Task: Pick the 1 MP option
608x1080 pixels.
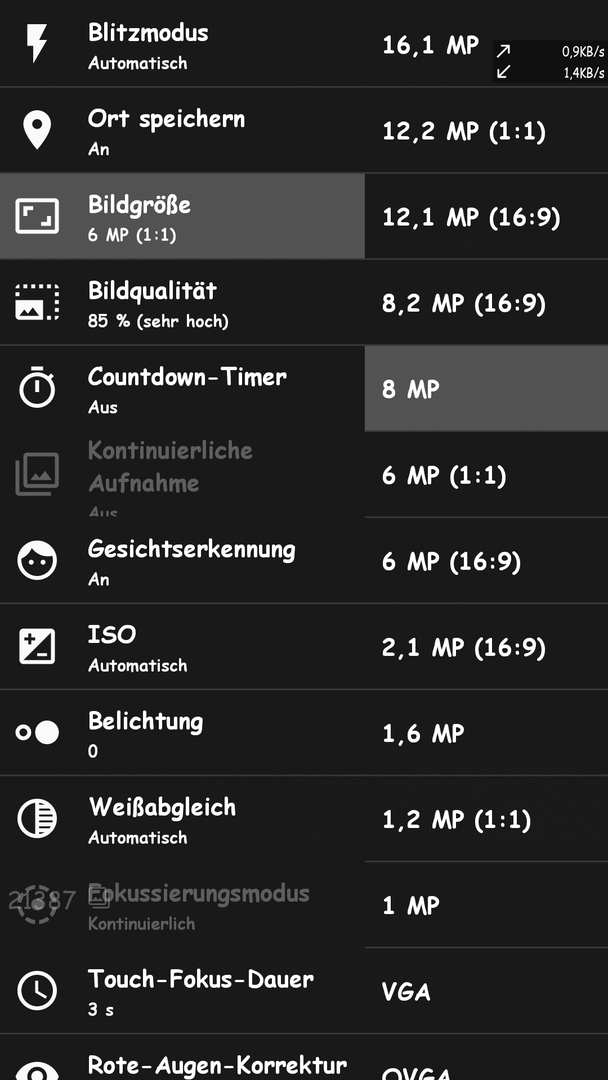Action: tap(486, 905)
